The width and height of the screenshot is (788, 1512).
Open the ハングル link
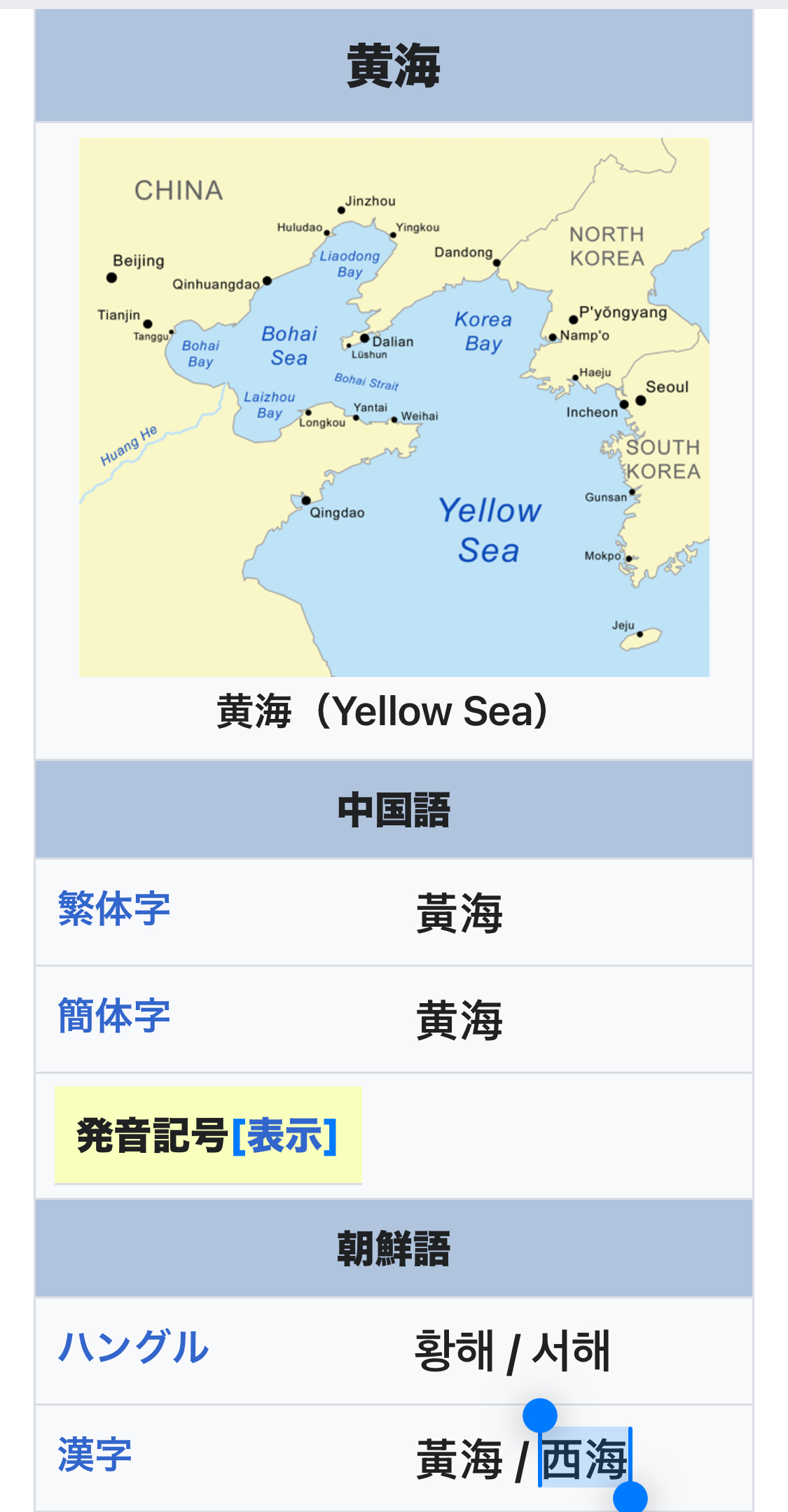(133, 1347)
